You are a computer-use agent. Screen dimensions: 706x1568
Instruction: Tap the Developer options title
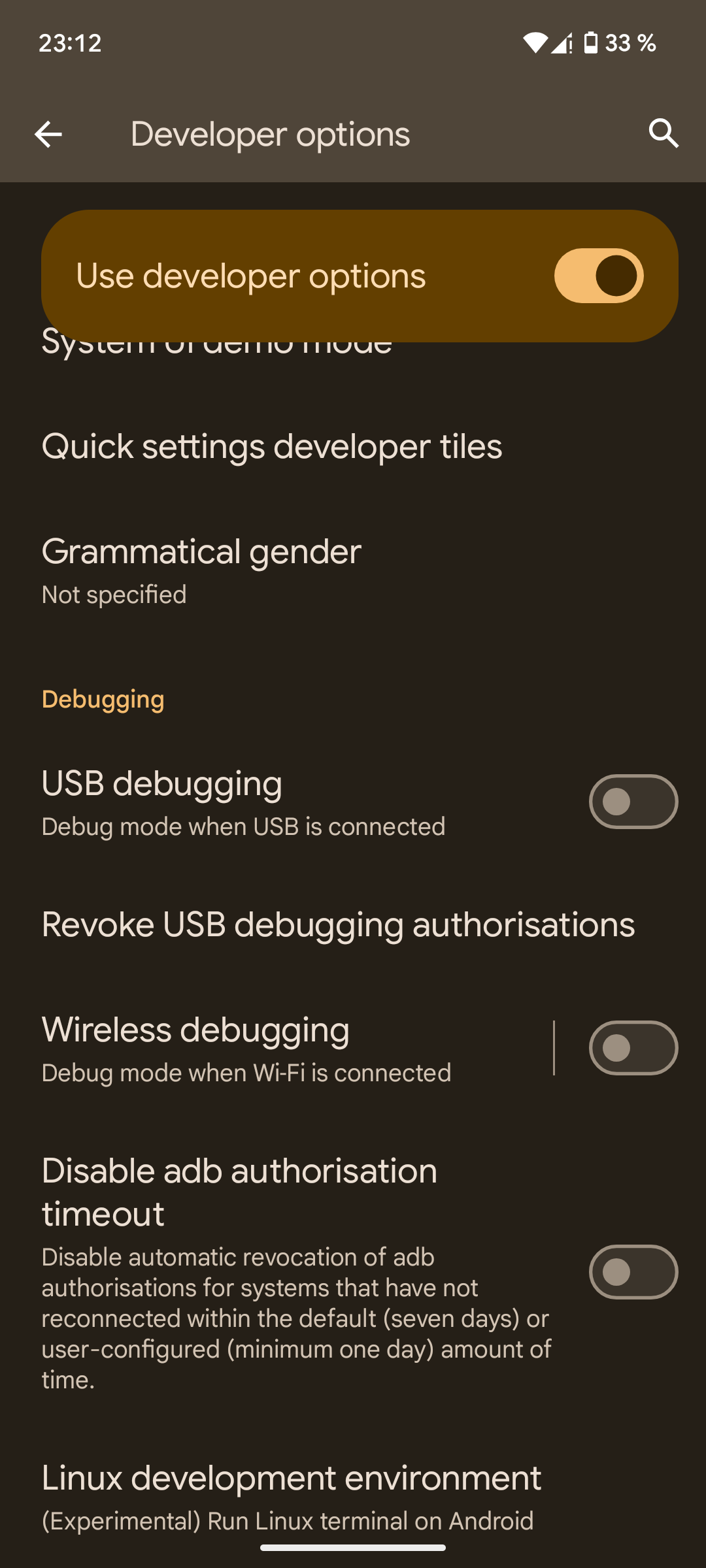coord(269,134)
